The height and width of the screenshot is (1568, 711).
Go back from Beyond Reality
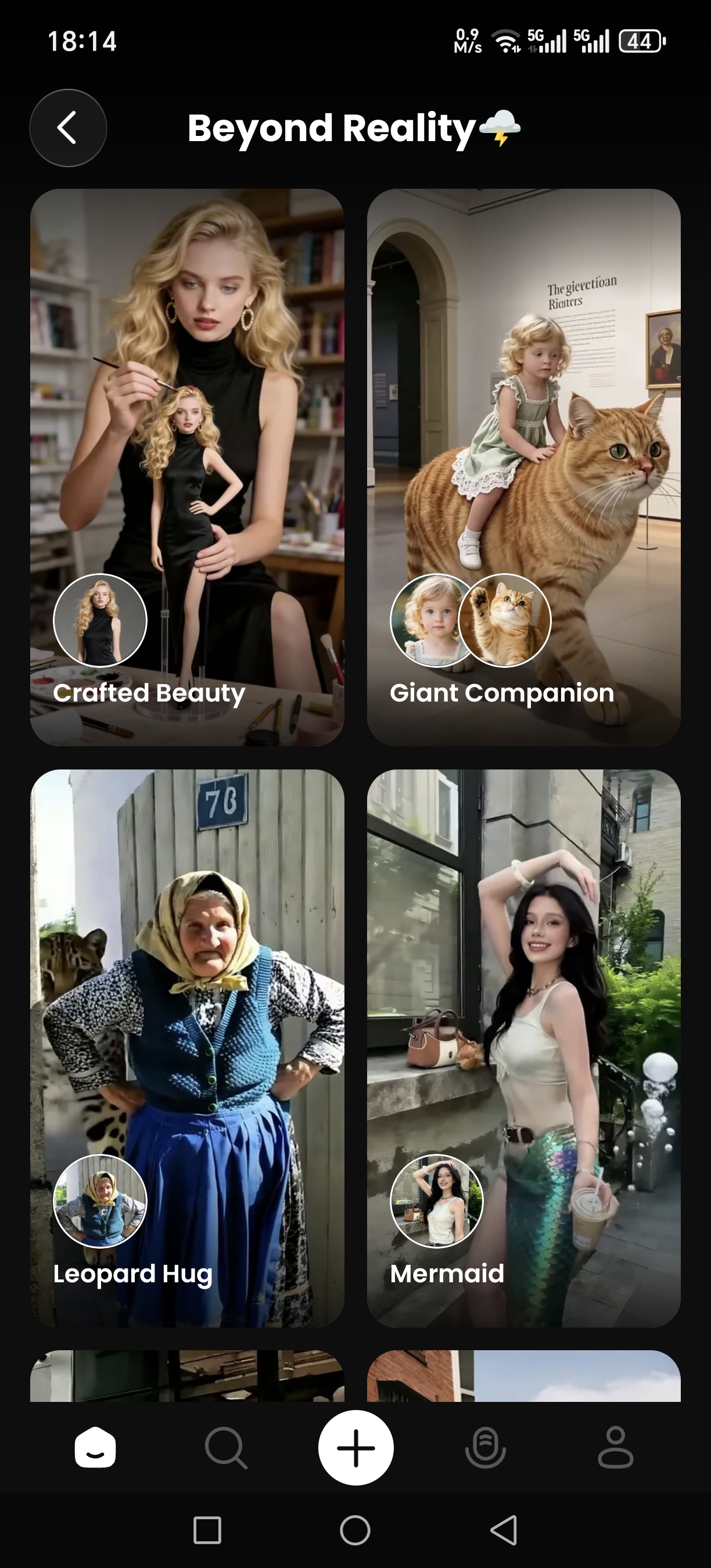click(x=67, y=128)
